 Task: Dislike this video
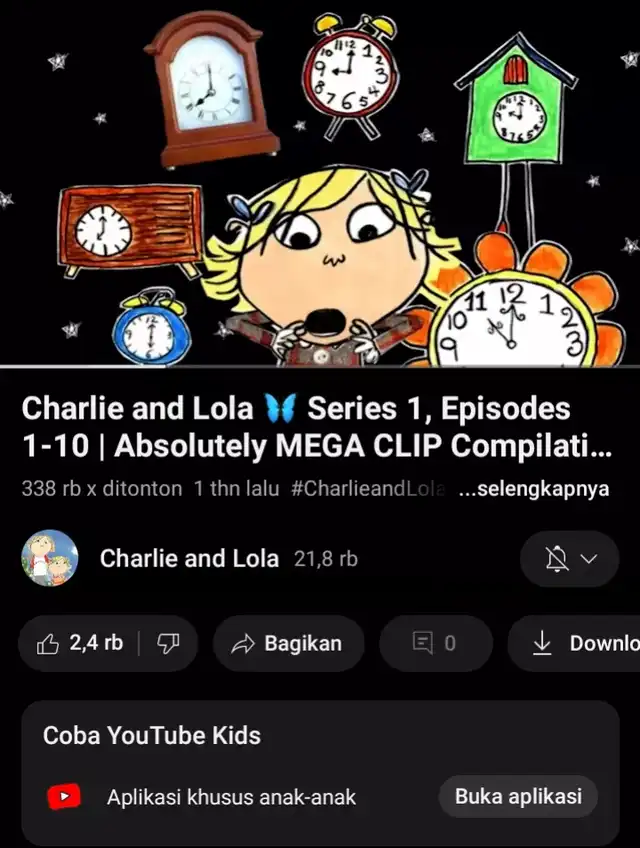(x=168, y=644)
